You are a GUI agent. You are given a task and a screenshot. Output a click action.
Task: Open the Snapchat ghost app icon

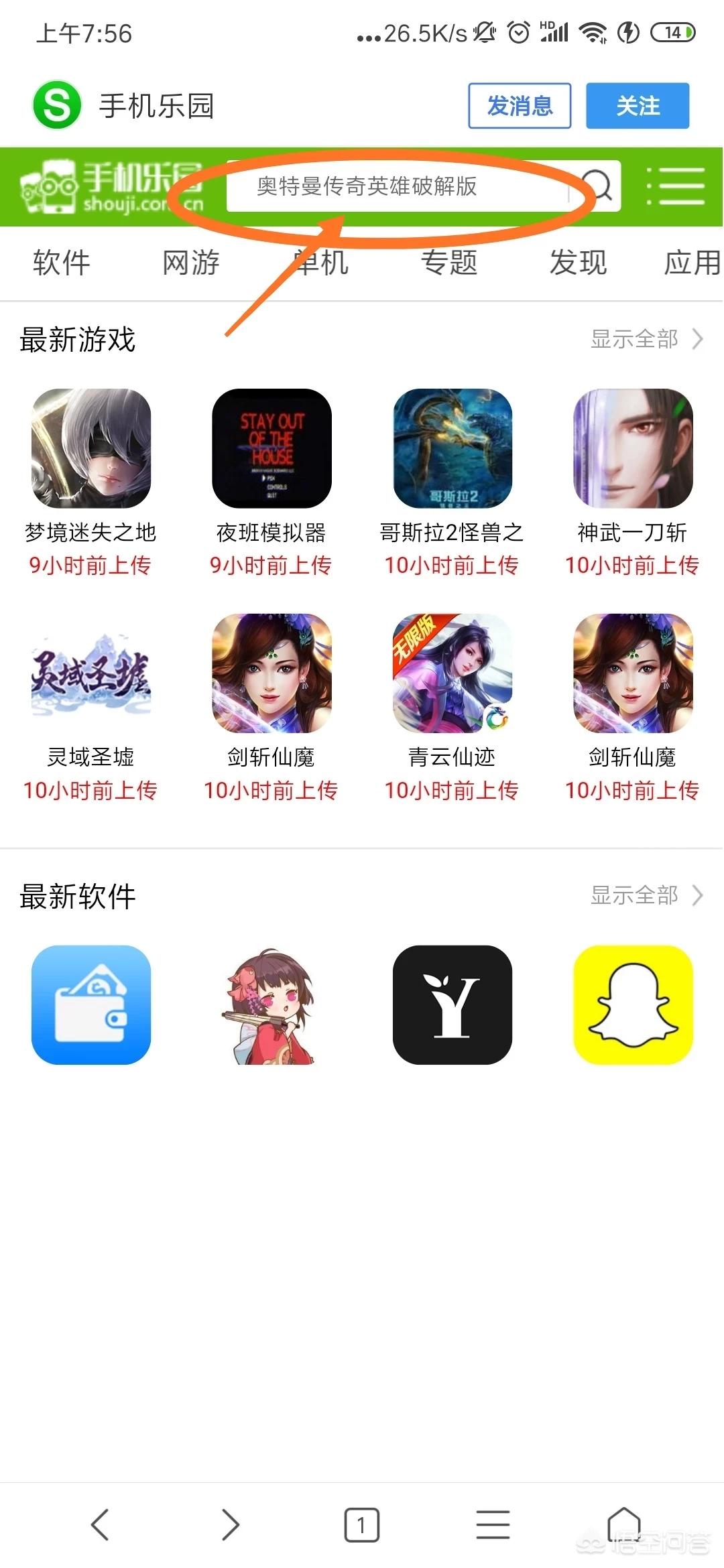[x=633, y=1004]
